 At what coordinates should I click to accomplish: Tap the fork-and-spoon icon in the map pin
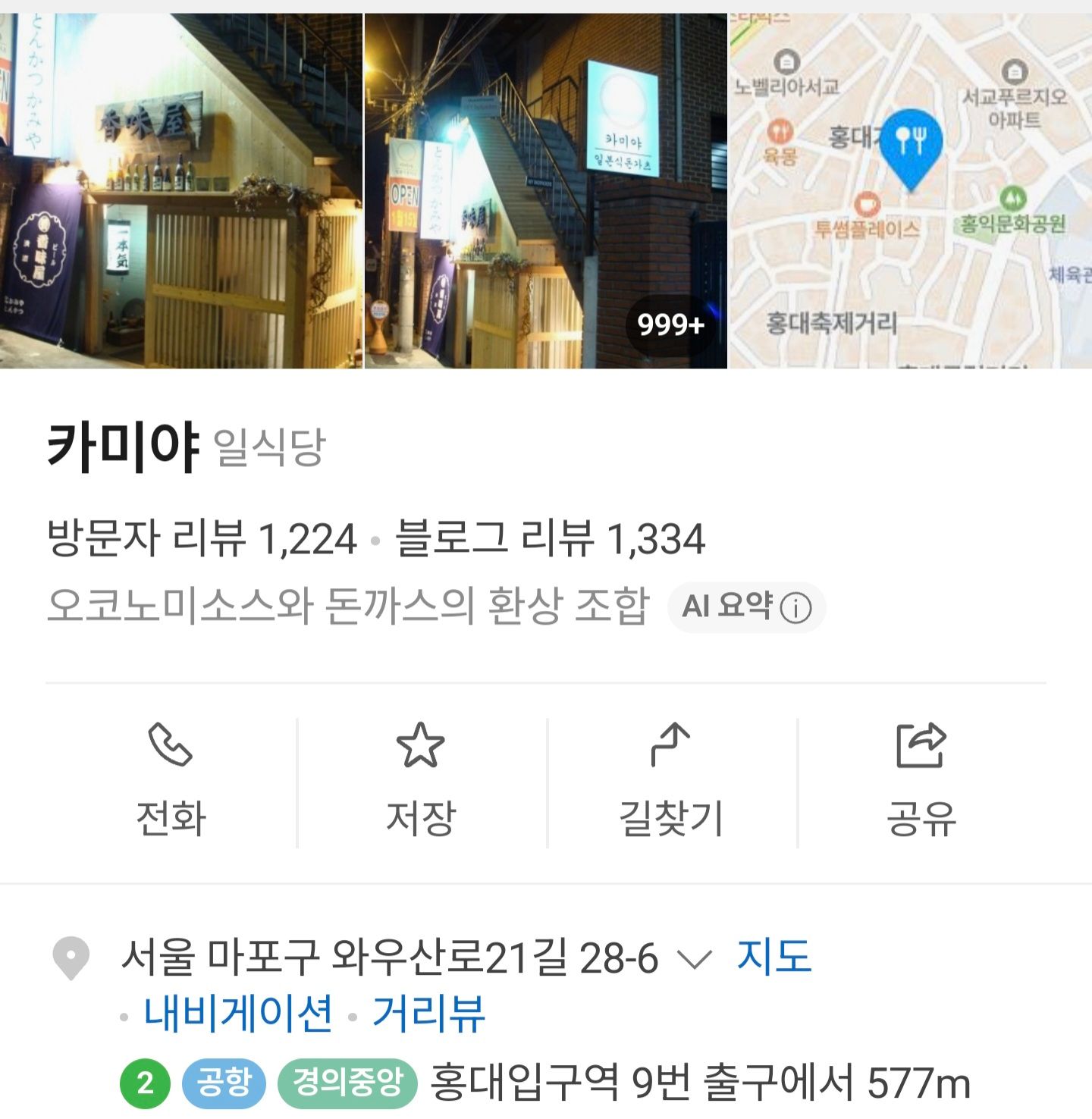tap(912, 140)
